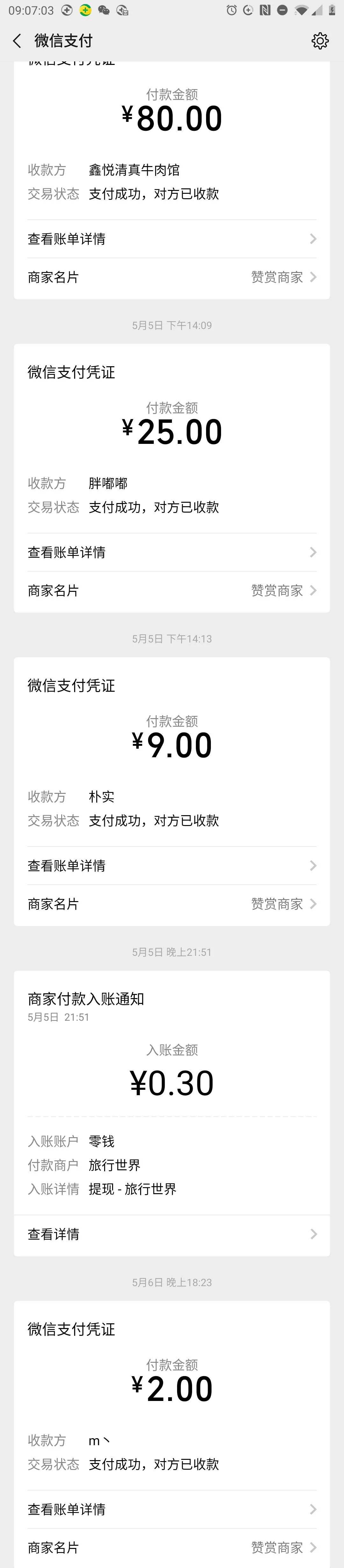Open 商家名片 for 胖嘟嘟
The width and height of the screenshot is (344, 1568).
coord(172,591)
